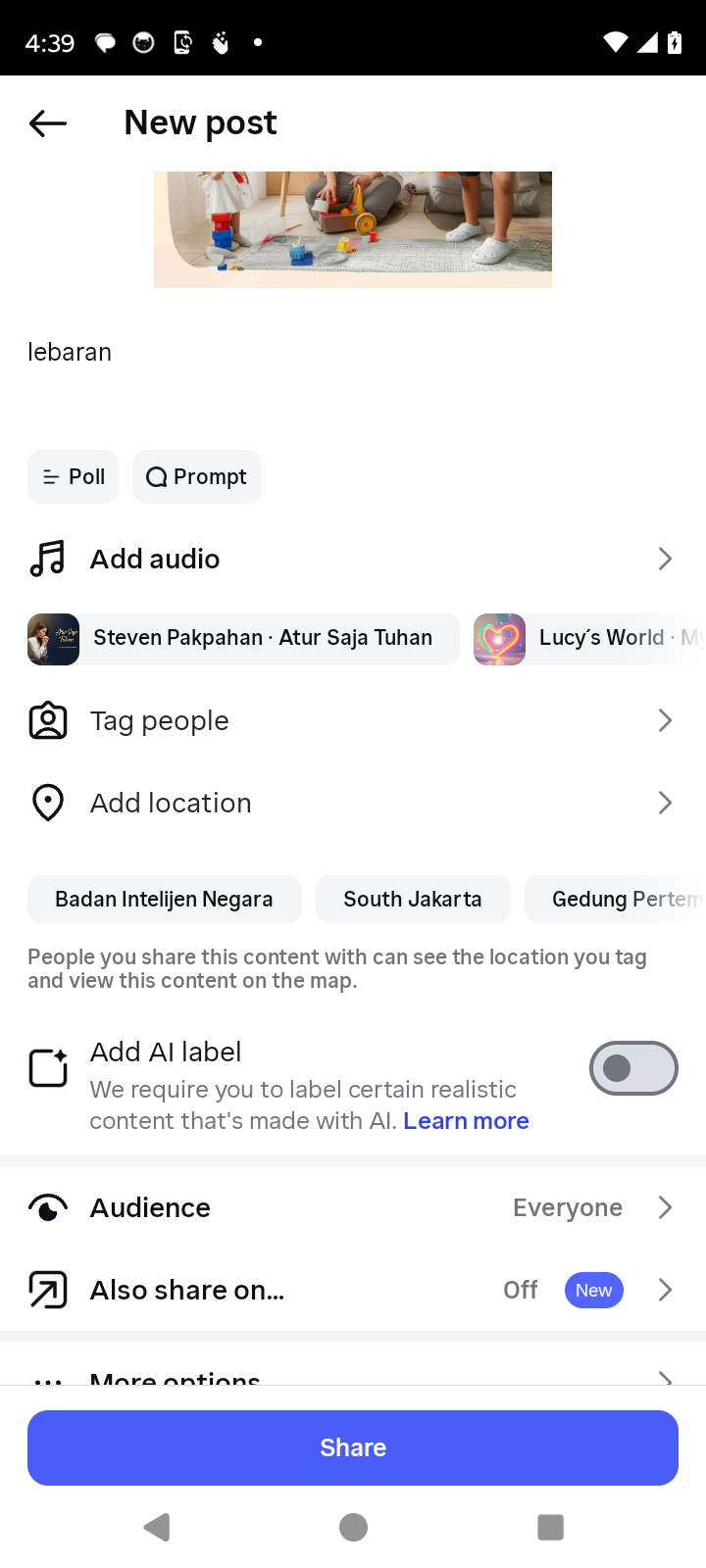Open the post image preview
Image resolution: width=706 pixels, height=1568 pixels.
coord(353,229)
